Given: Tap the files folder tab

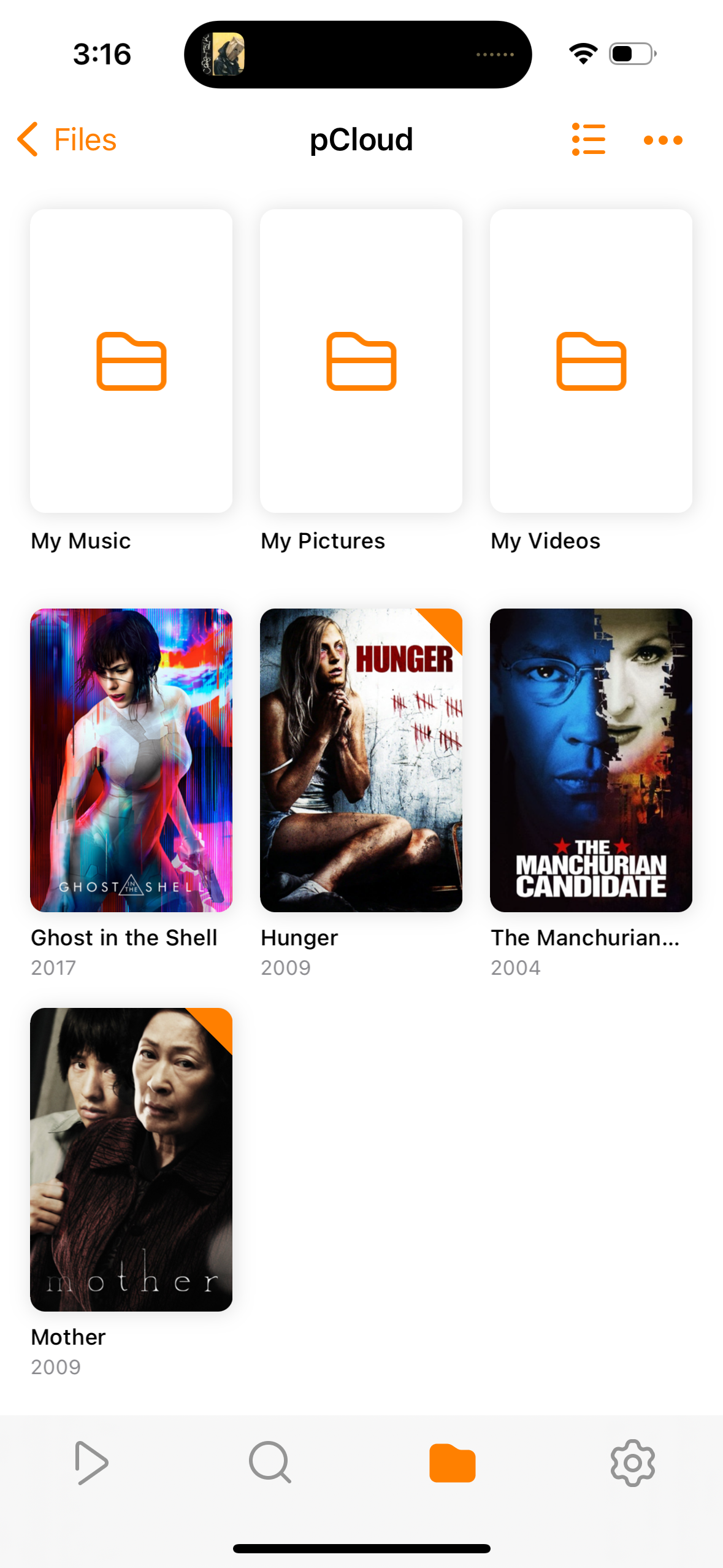Looking at the screenshot, I should pos(452,1463).
